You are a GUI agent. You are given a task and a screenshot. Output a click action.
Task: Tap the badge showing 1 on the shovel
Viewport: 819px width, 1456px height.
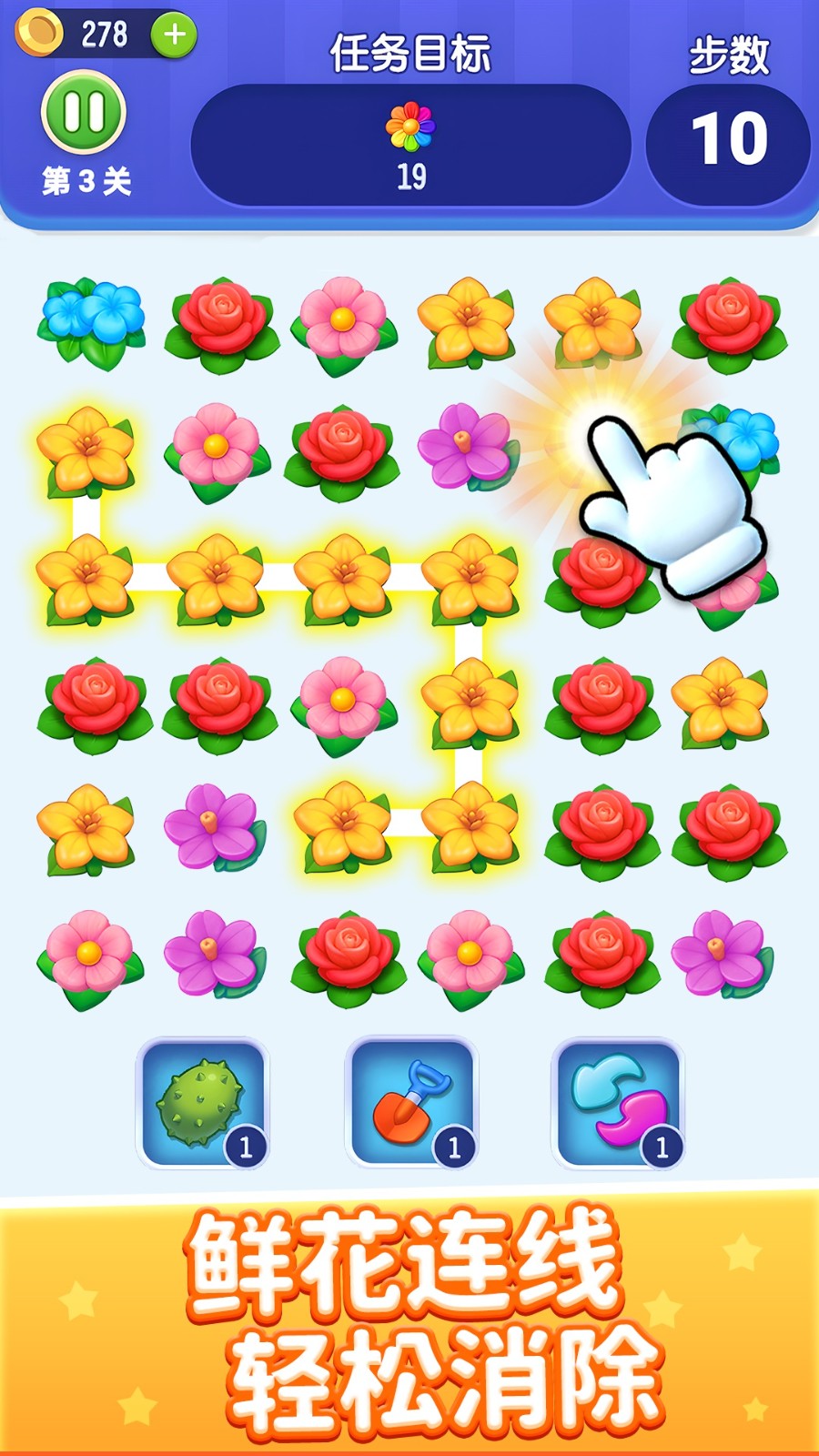click(455, 1147)
